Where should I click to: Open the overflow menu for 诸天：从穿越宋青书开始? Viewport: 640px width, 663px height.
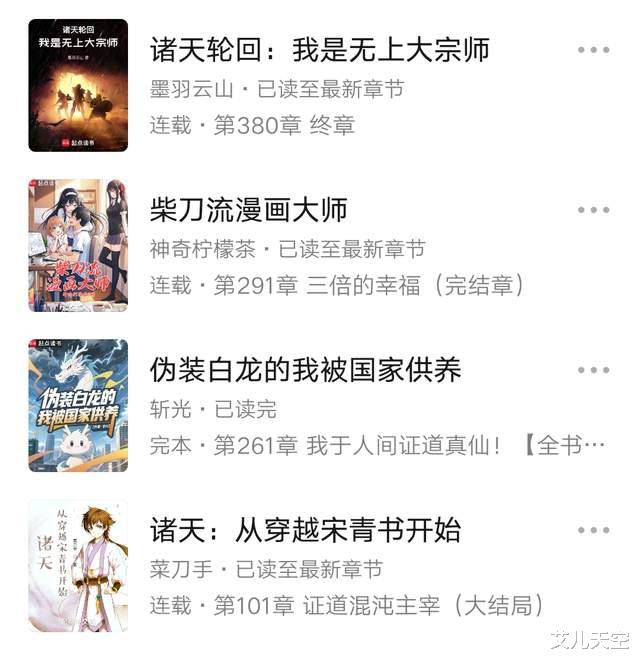coord(593,530)
